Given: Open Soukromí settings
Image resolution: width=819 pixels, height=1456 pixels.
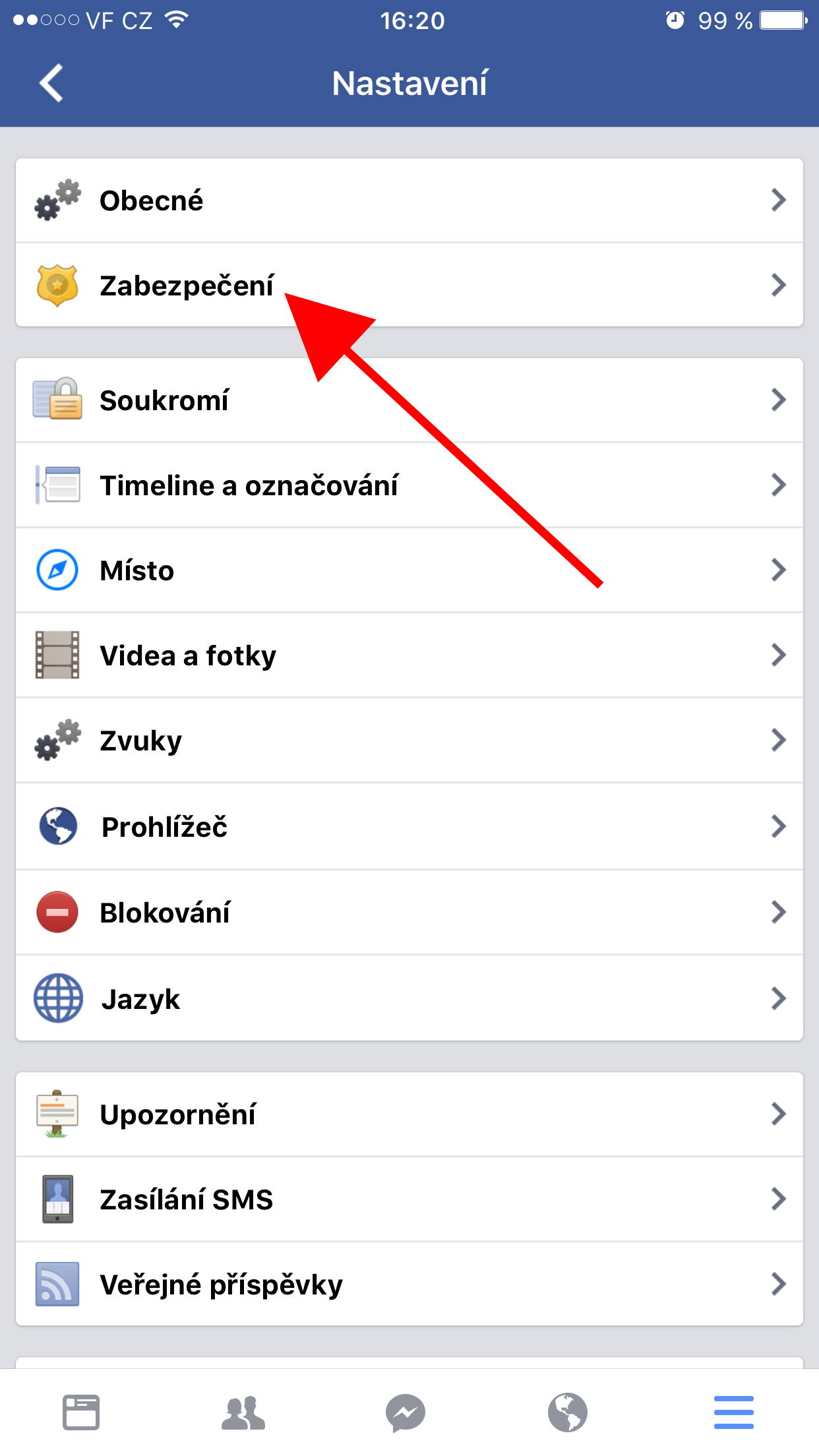Looking at the screenshot, I should coord(409,400).
